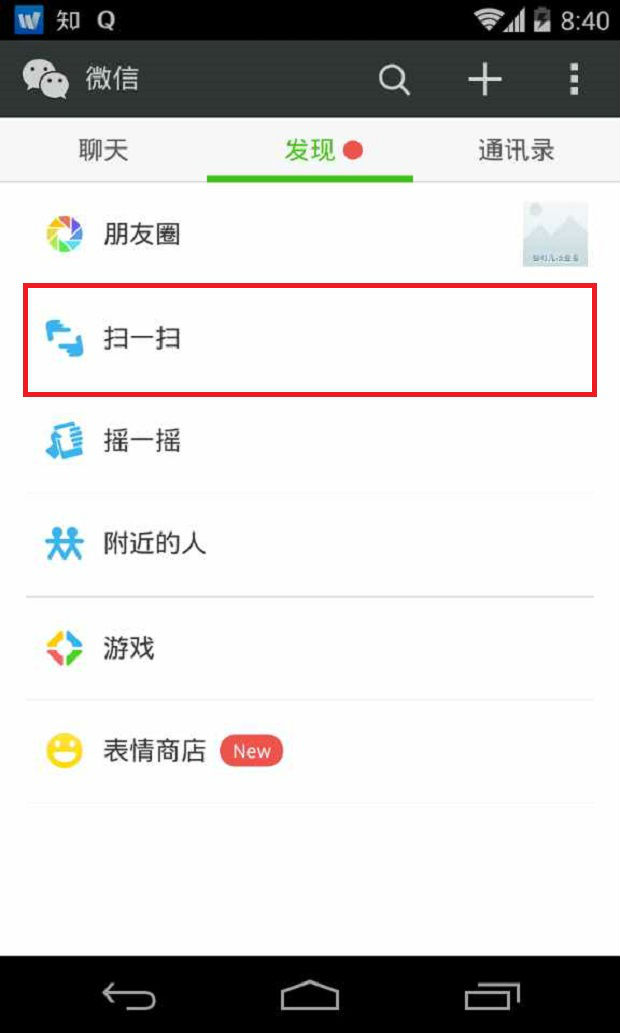The height and width of the screenshot is (1033, 620).
Task: Switch to the 聊天 tab
Action: pos(103,151)
